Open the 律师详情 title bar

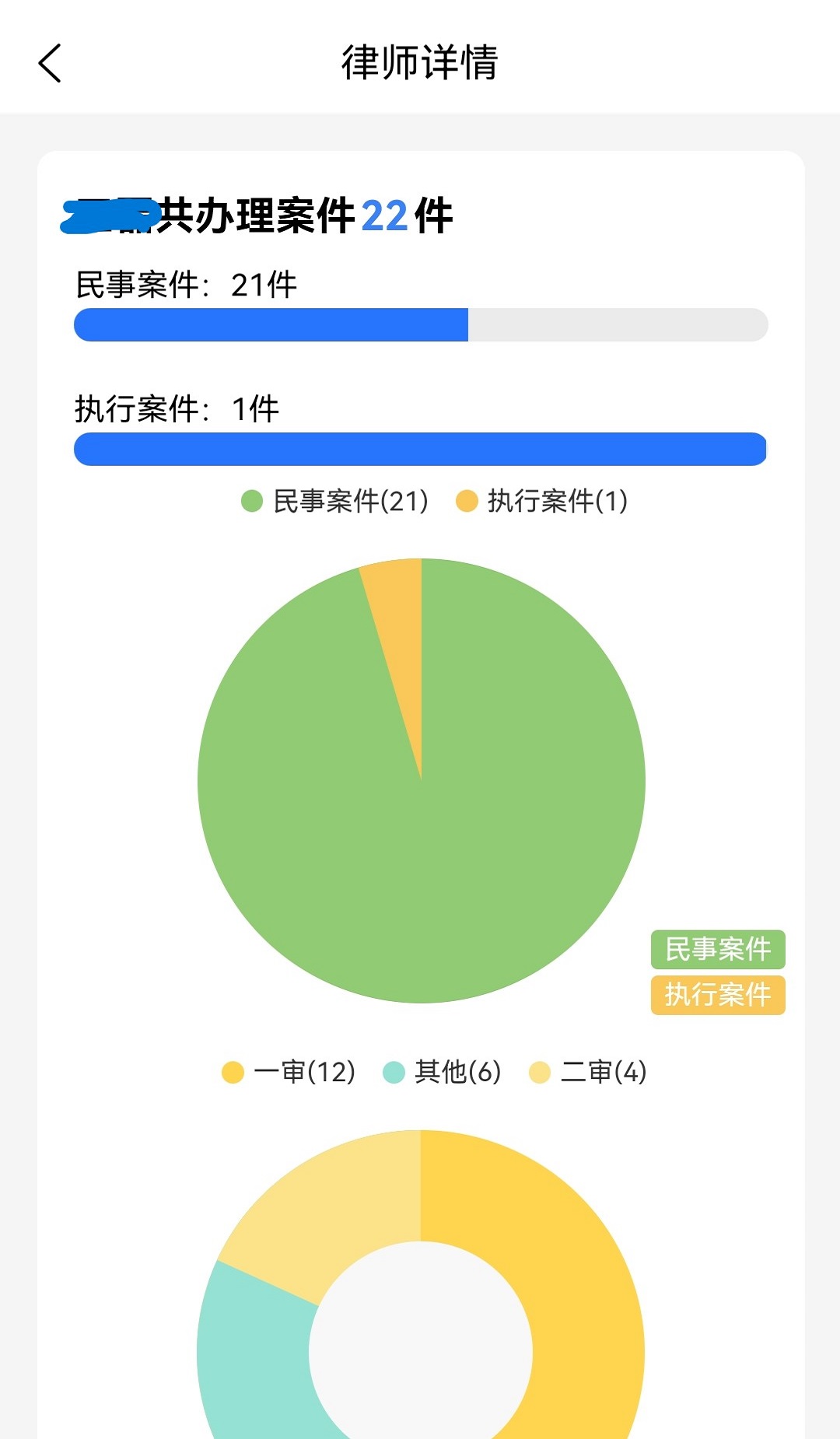point(420,65)
